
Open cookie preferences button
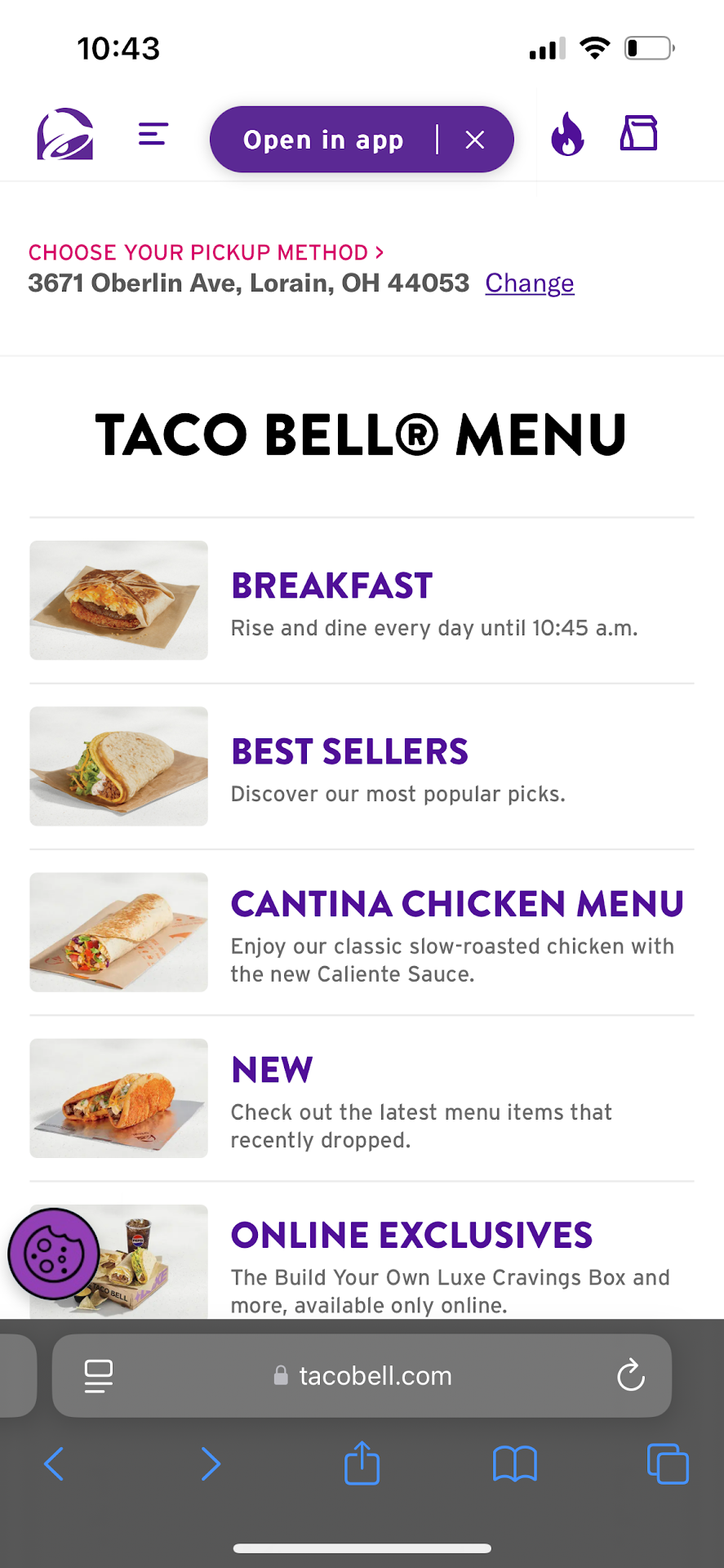[54, 1254]
